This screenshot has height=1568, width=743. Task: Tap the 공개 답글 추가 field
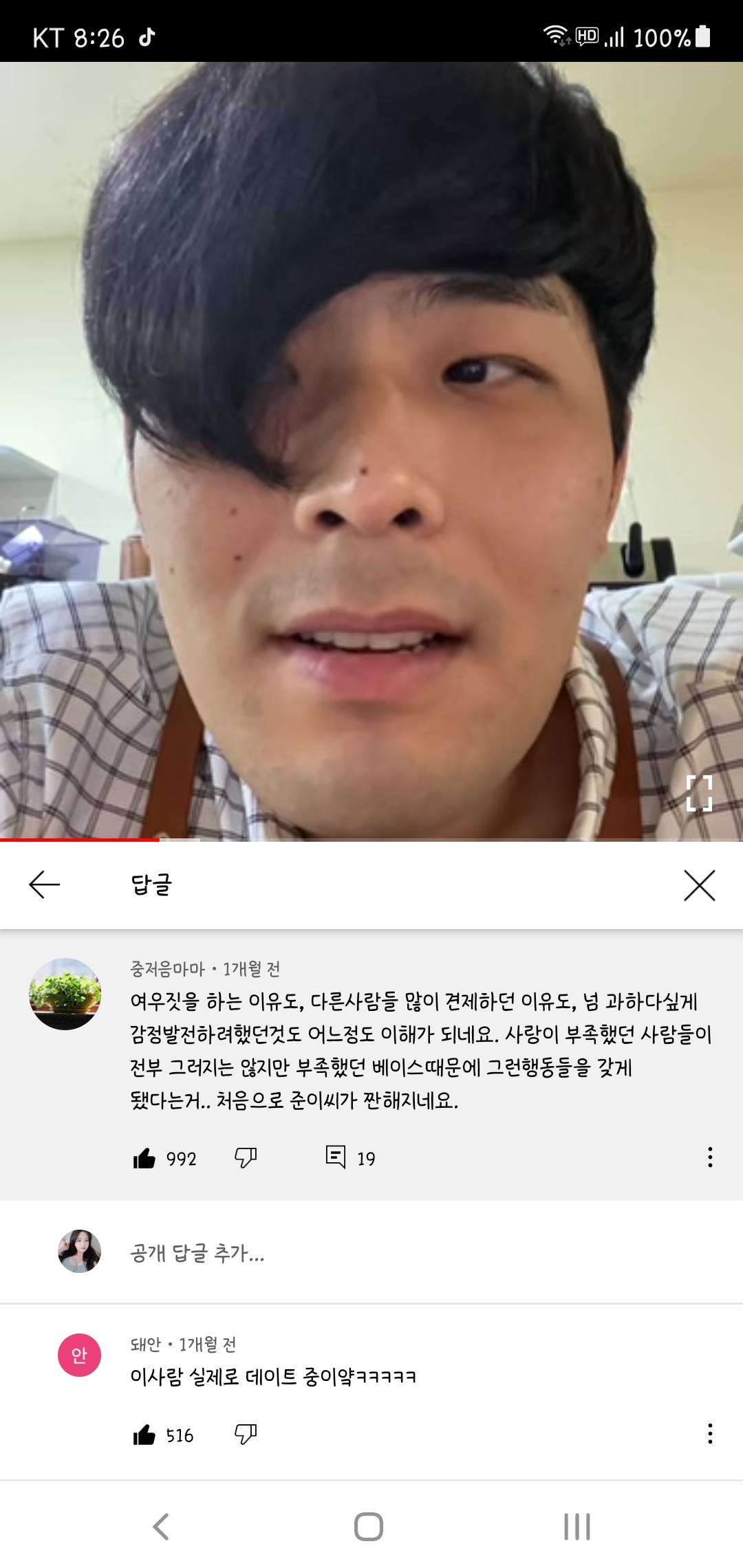[413, 1253]
